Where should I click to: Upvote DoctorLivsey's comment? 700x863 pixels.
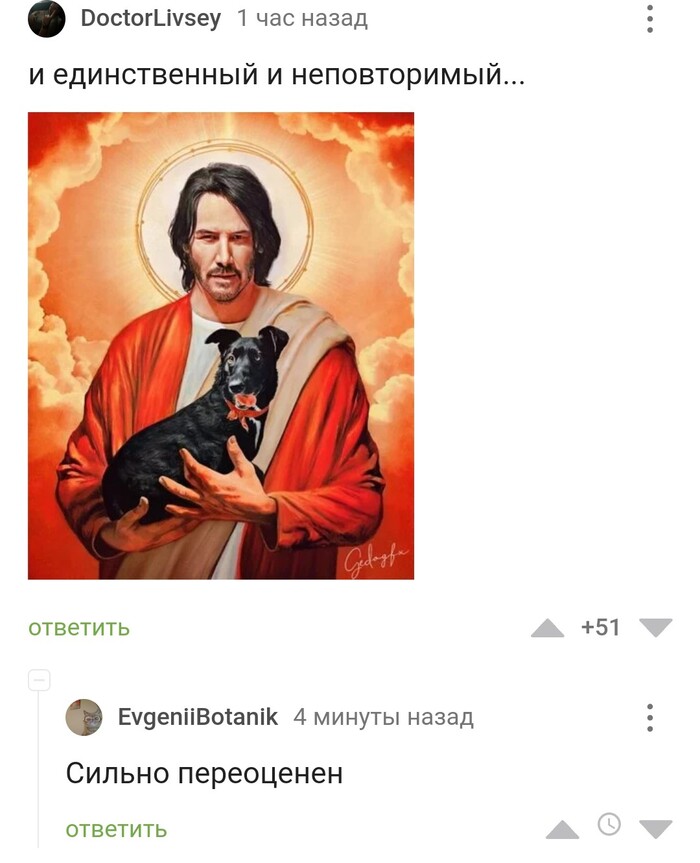(547, 628)
